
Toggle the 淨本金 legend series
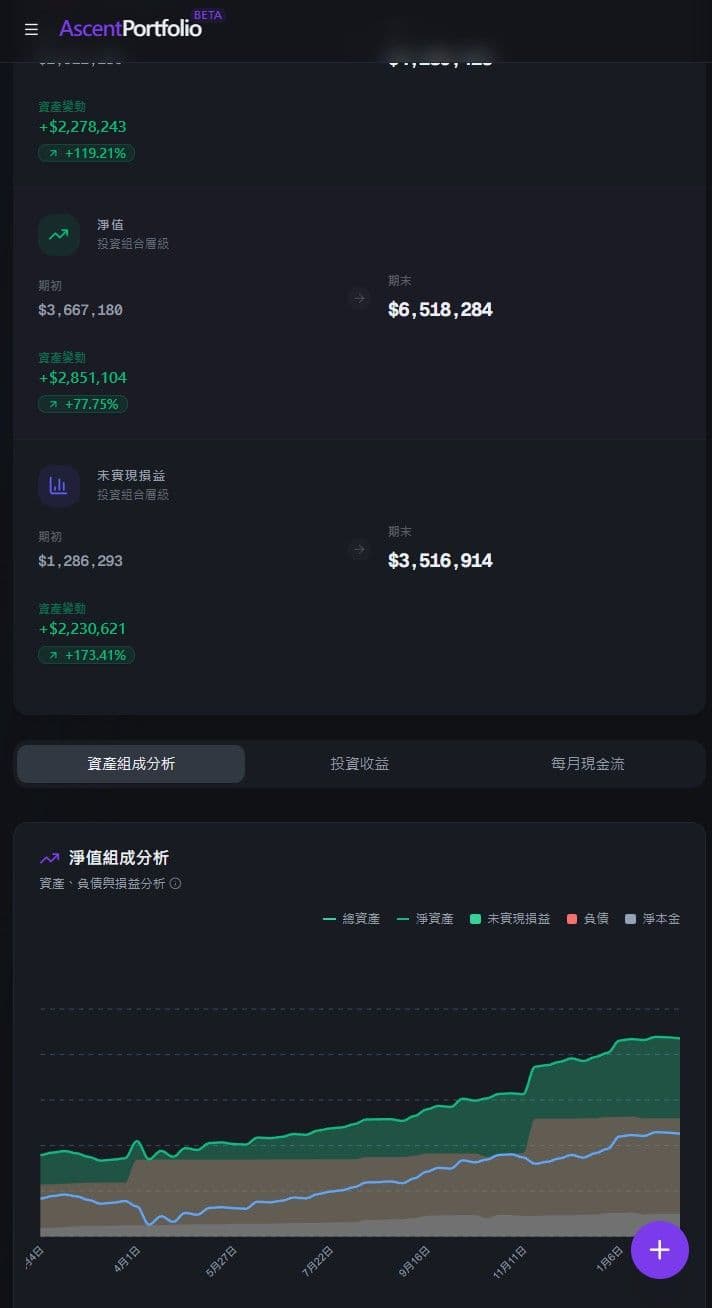click(x=652, y=918)
